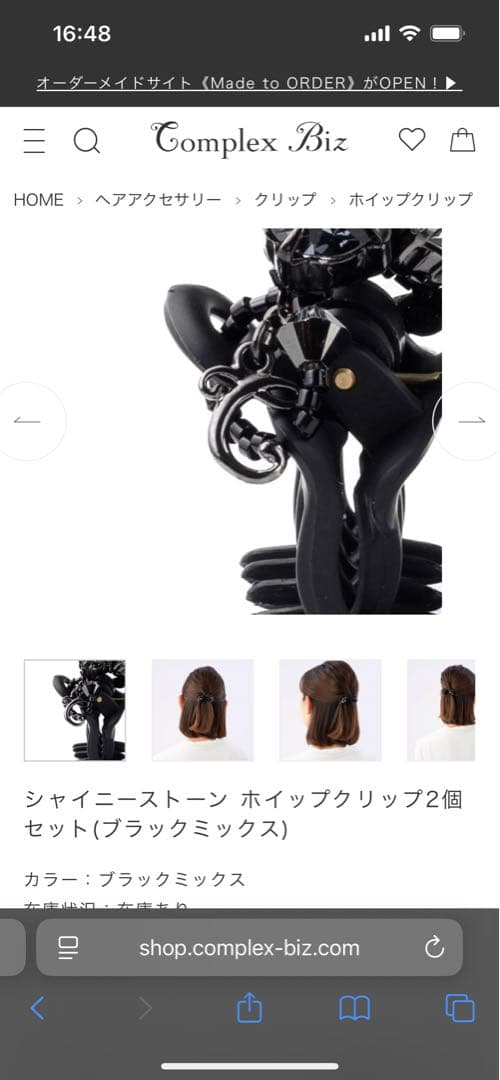Select the second thumbnail showing hair from behind
Image resolution: width=500 pixels, height=1080 pixels.
(202, 710)
